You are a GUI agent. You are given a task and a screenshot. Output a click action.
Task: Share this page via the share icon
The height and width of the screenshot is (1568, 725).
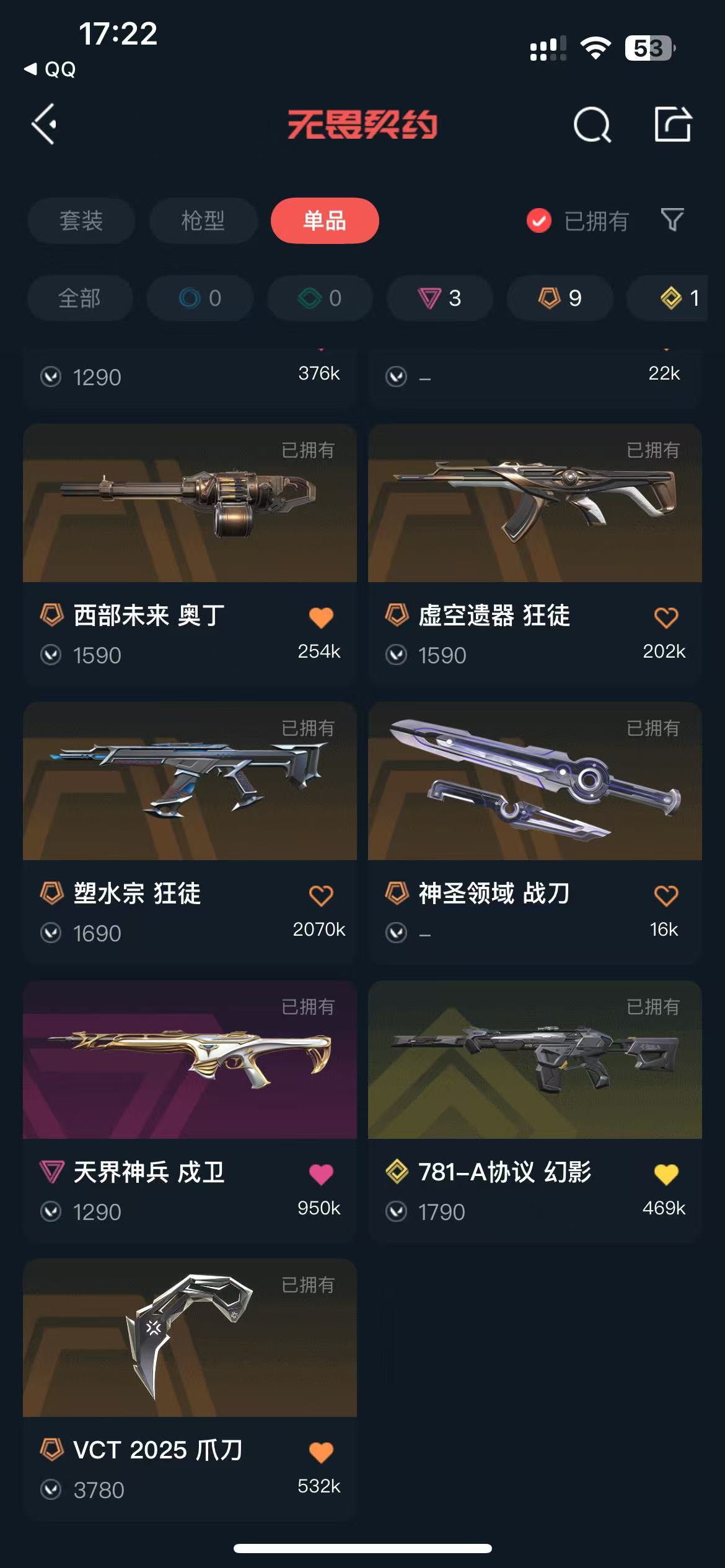[673, 124]
